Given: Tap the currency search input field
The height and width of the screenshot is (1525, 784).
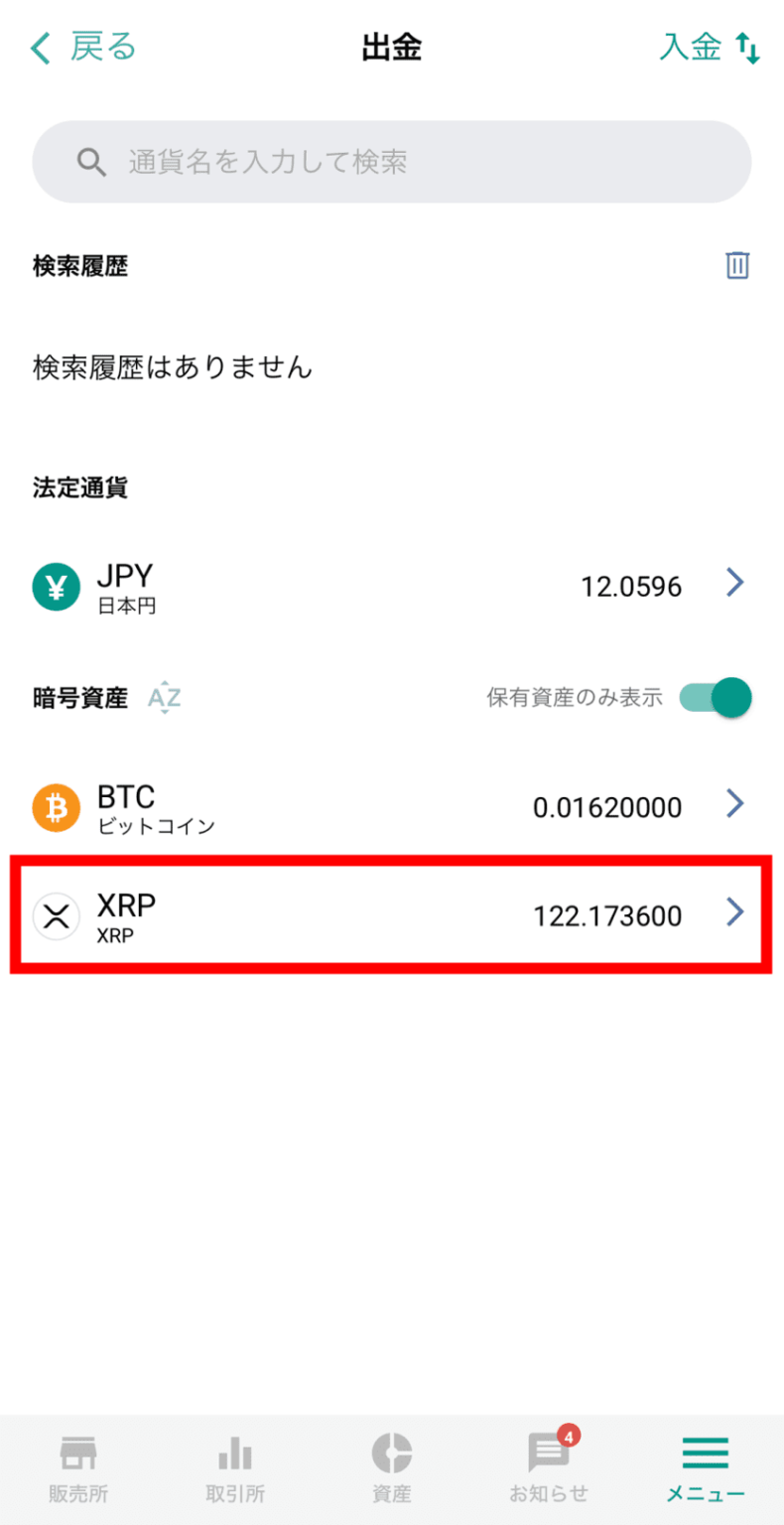Looking at the screenshot, I should pos(392,161).
